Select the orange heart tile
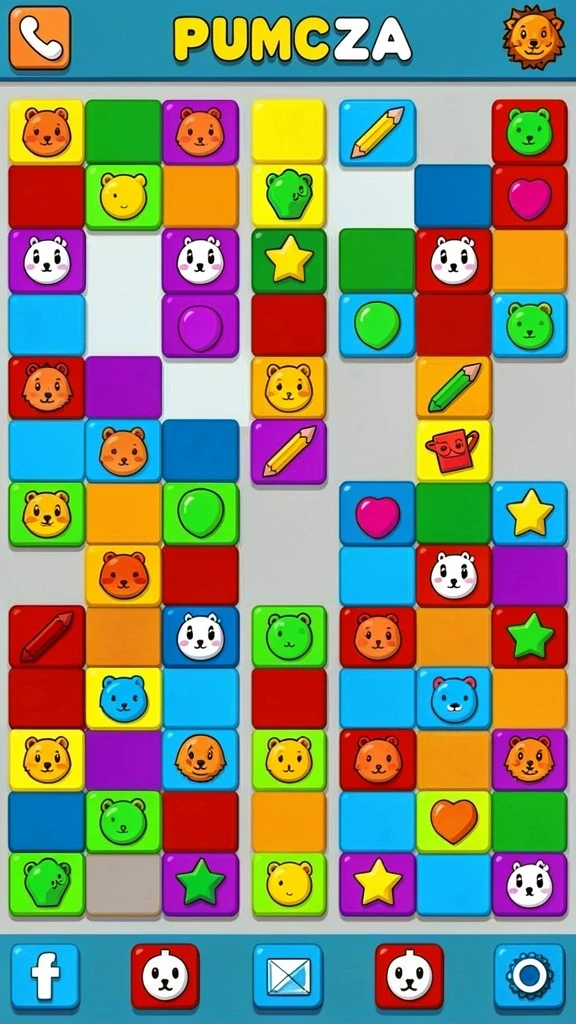This screenshot has height=1024, width=576. (454, 822)
